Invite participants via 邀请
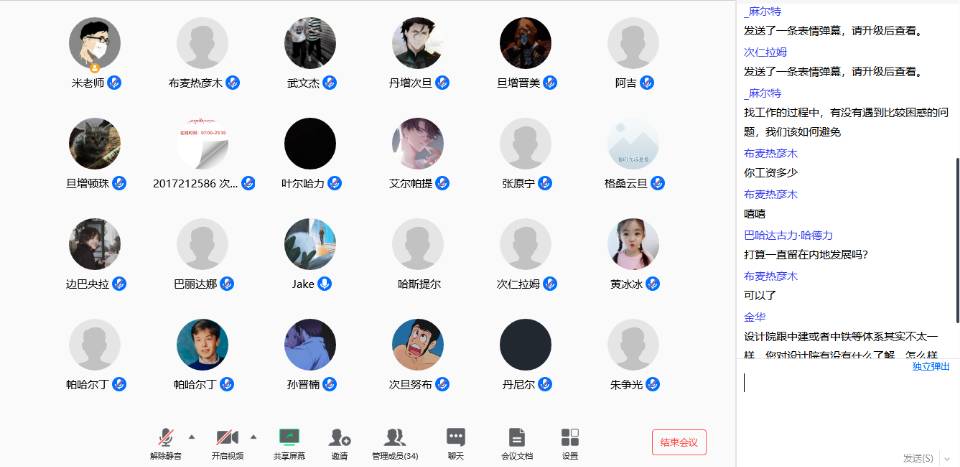 point(340,441)
